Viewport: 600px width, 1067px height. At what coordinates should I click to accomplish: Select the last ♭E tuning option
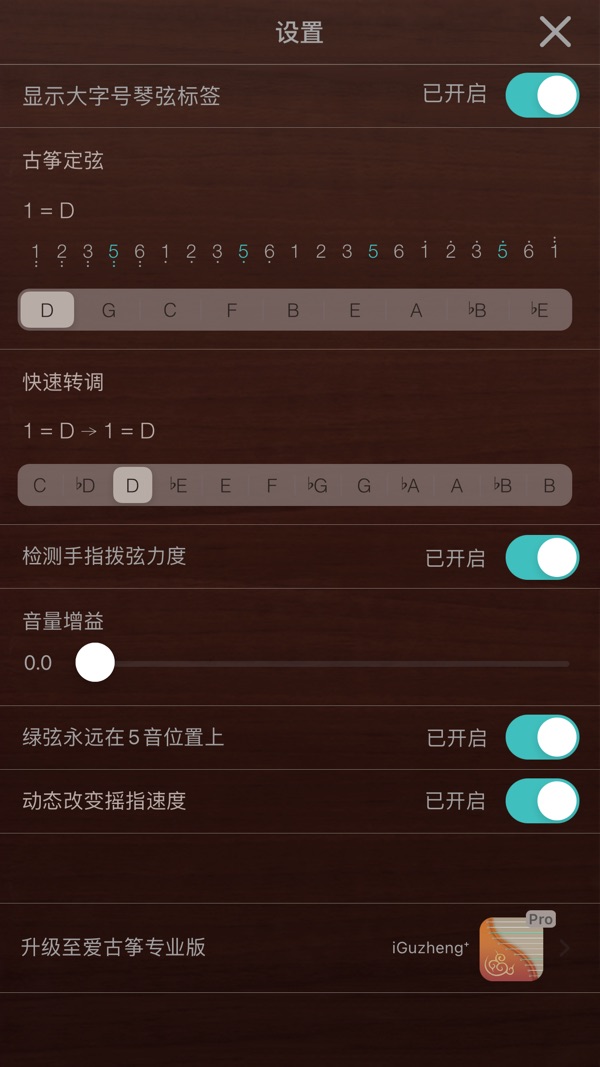coord(539,310)
